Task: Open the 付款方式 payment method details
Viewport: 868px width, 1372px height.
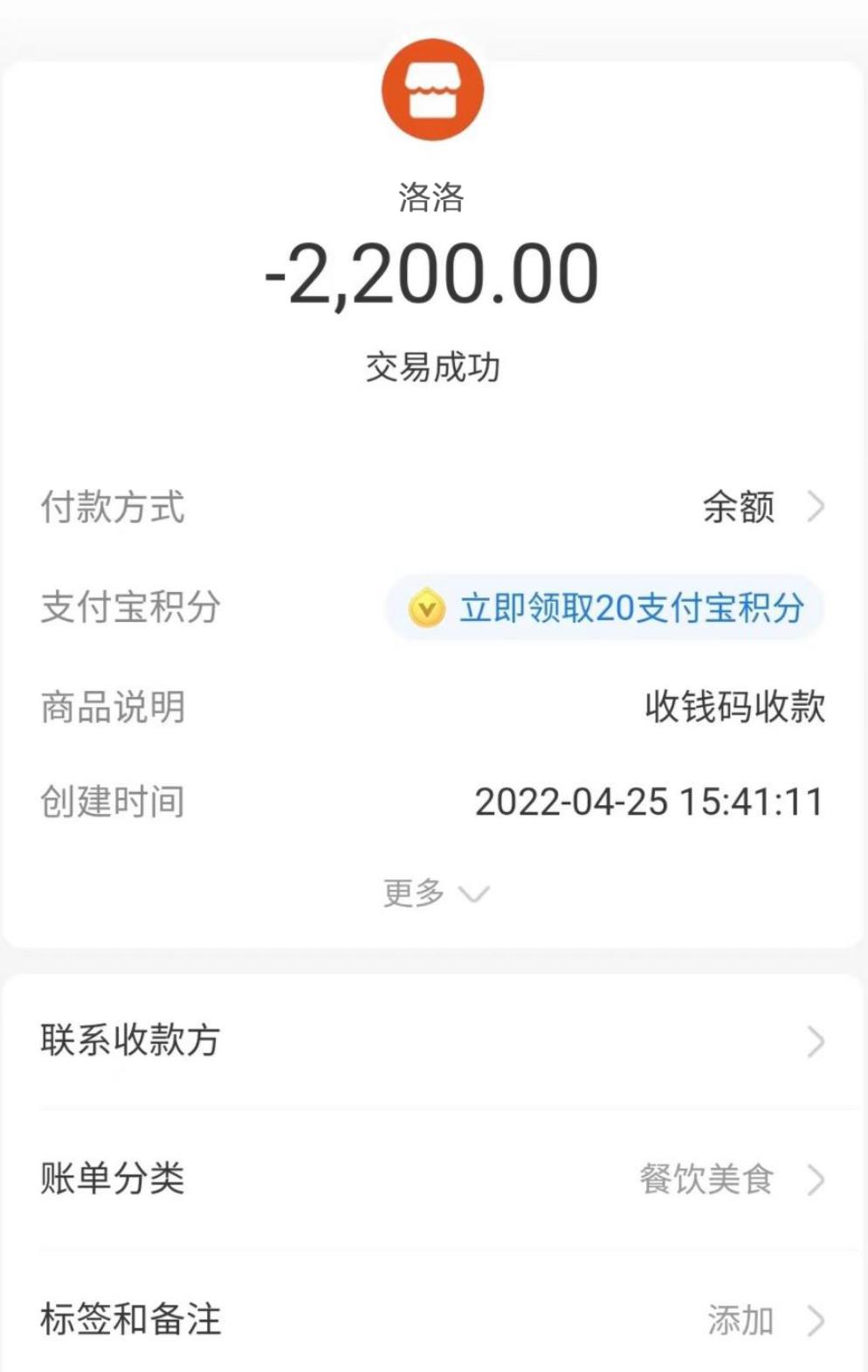Action: click(x=738, y=505)
